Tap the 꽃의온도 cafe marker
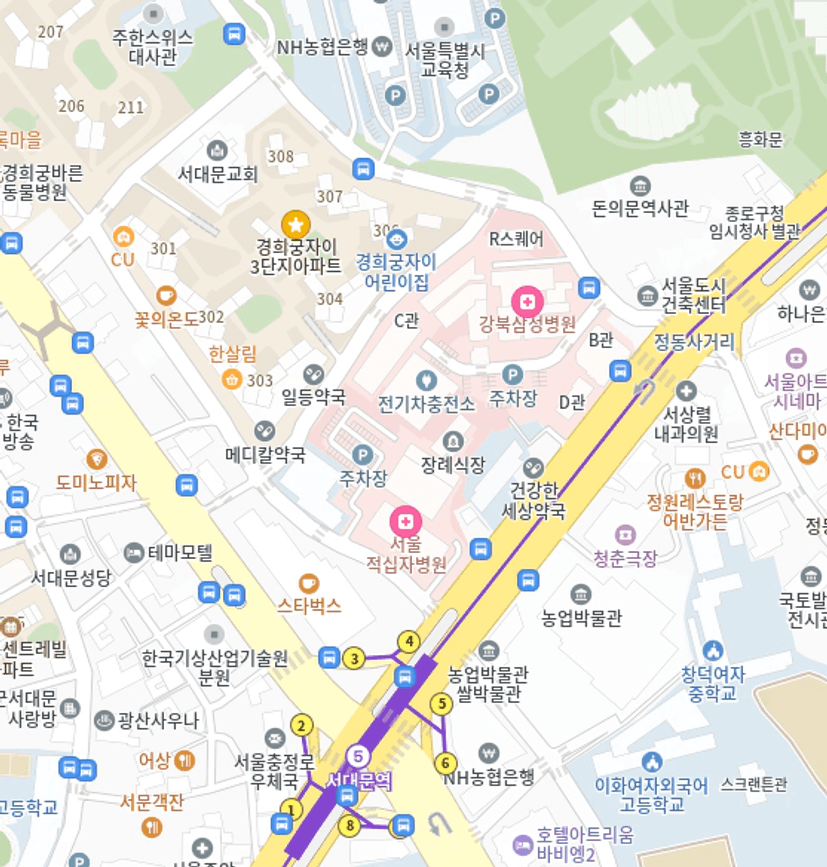The image size is (827, 867). pyautogui.click(x=165, y=296)
